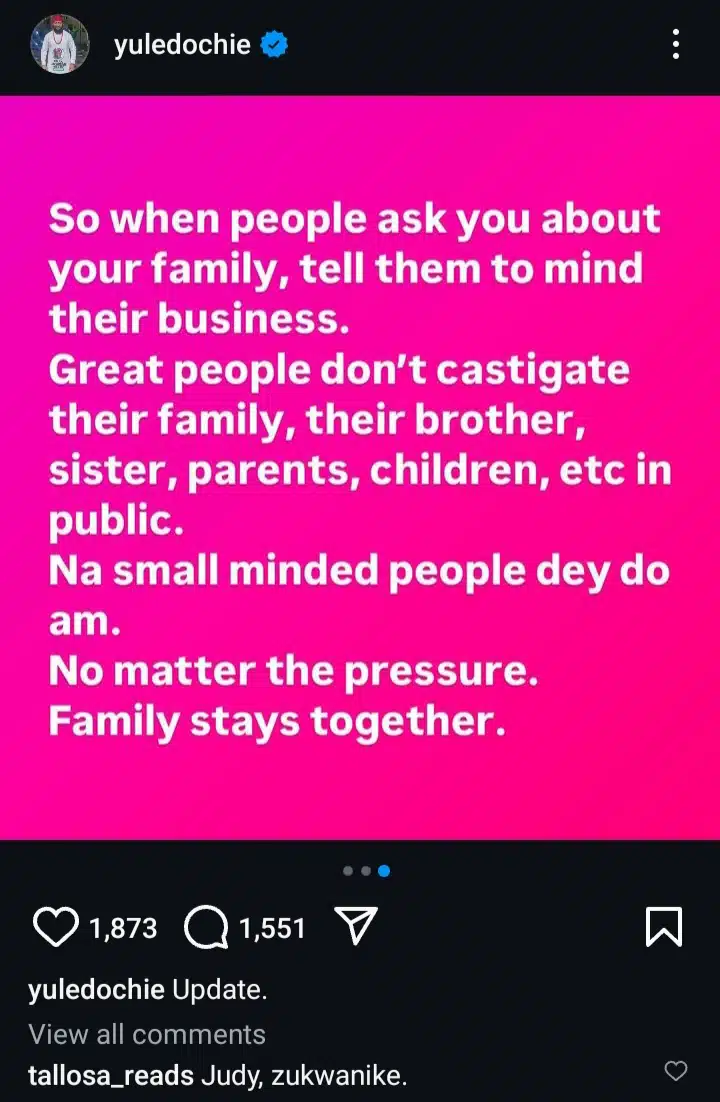Like yuledochie's post
The image size is (720, 1102).
click(56, 928)
